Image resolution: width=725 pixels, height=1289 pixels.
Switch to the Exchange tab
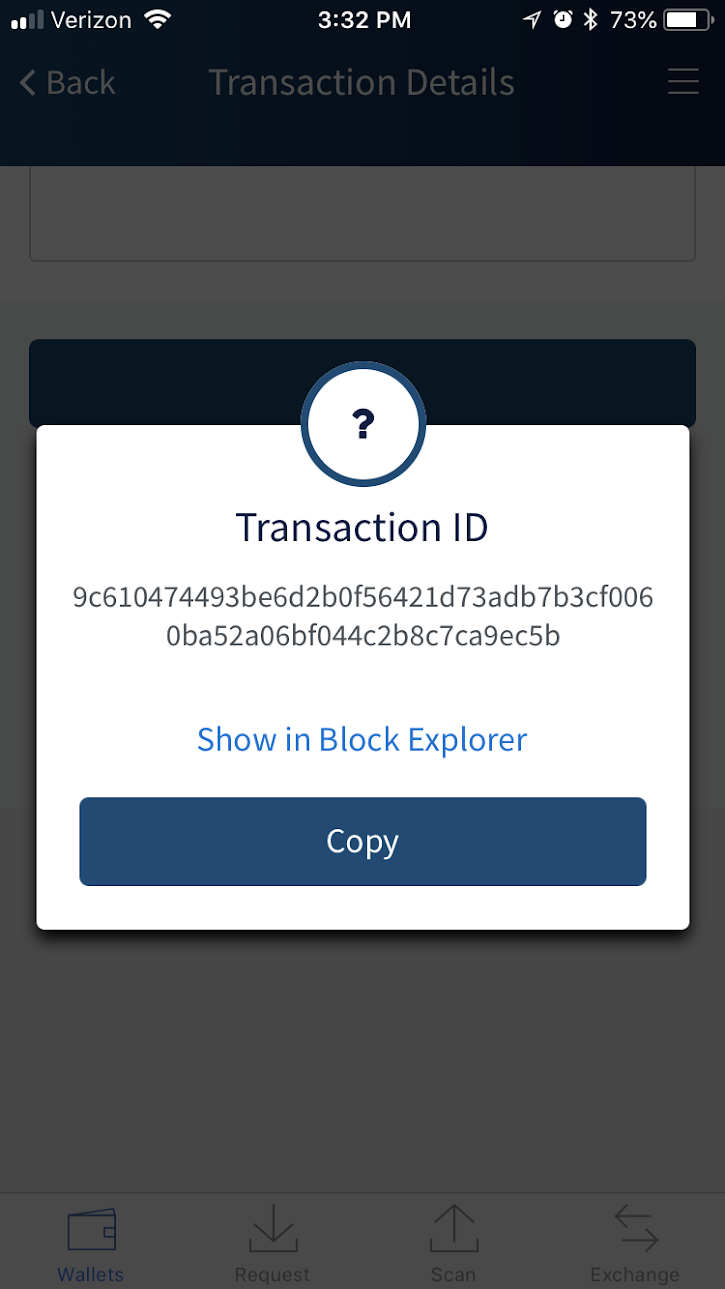tap(635, 1245)
